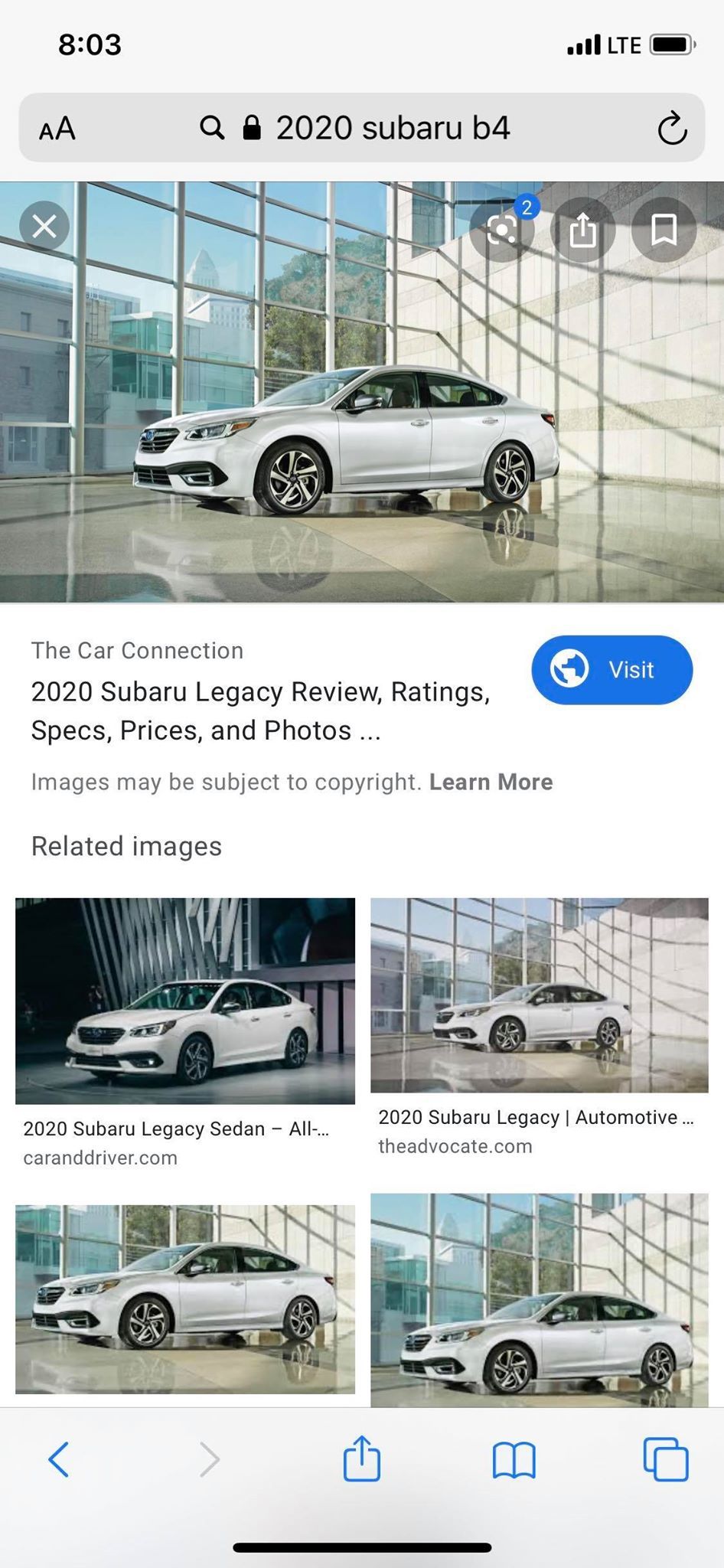Open the caranddriver.com related image
Image resolution: width=724 pixels, height=1568 pixels.
(185, 1001)
